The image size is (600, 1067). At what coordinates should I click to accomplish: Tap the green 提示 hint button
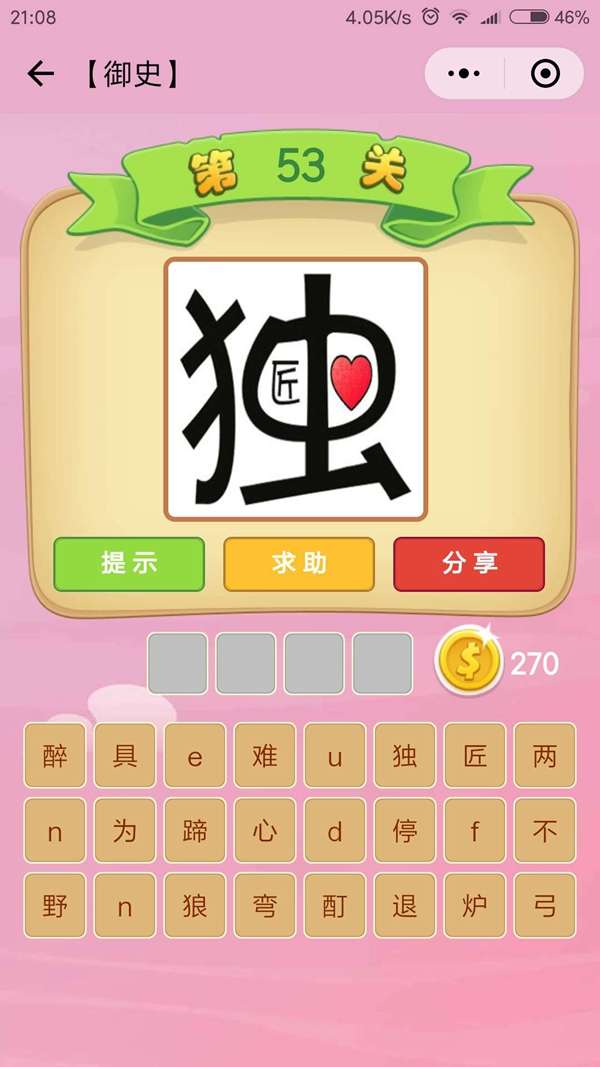129,563
